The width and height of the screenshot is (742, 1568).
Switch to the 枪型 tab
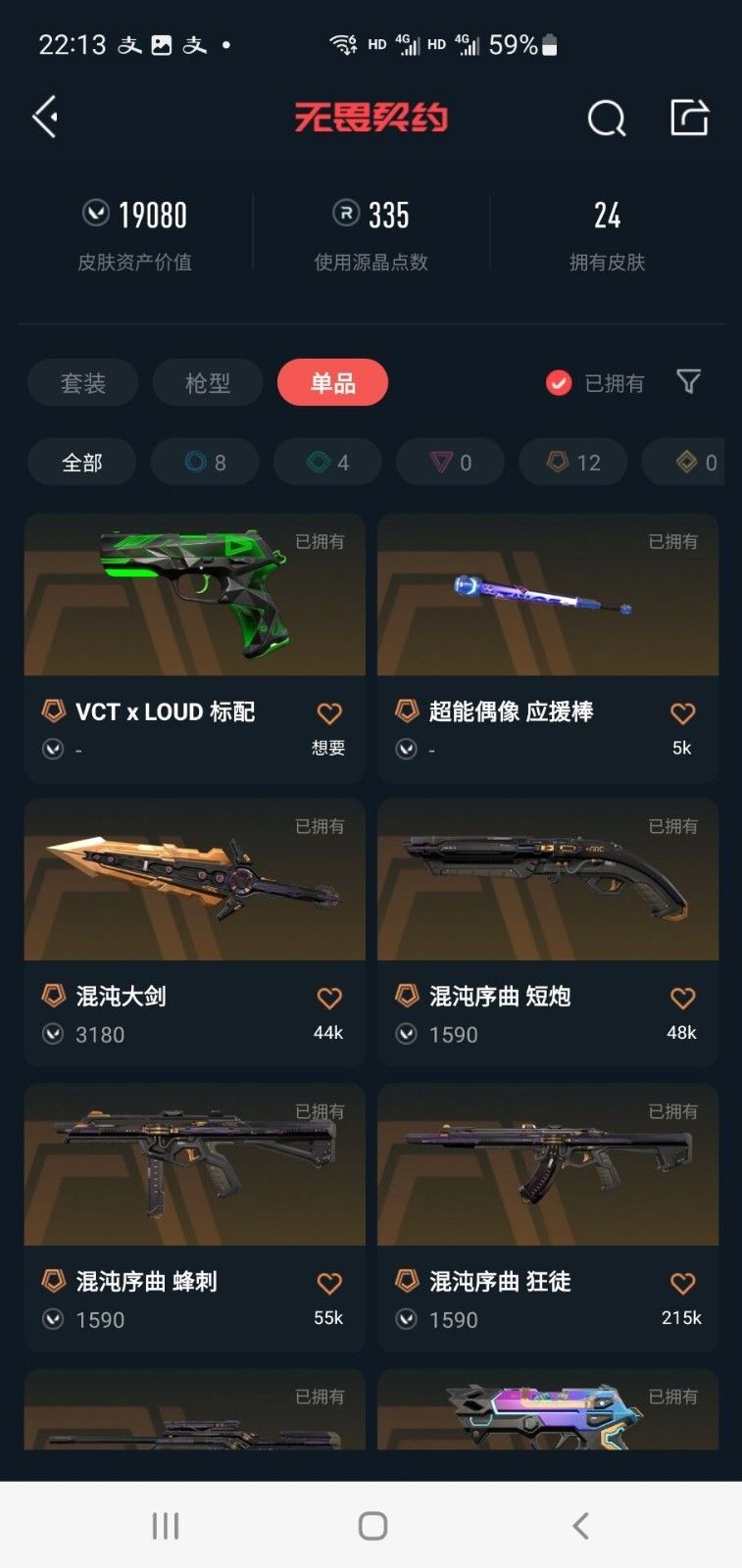click(207, 383)
